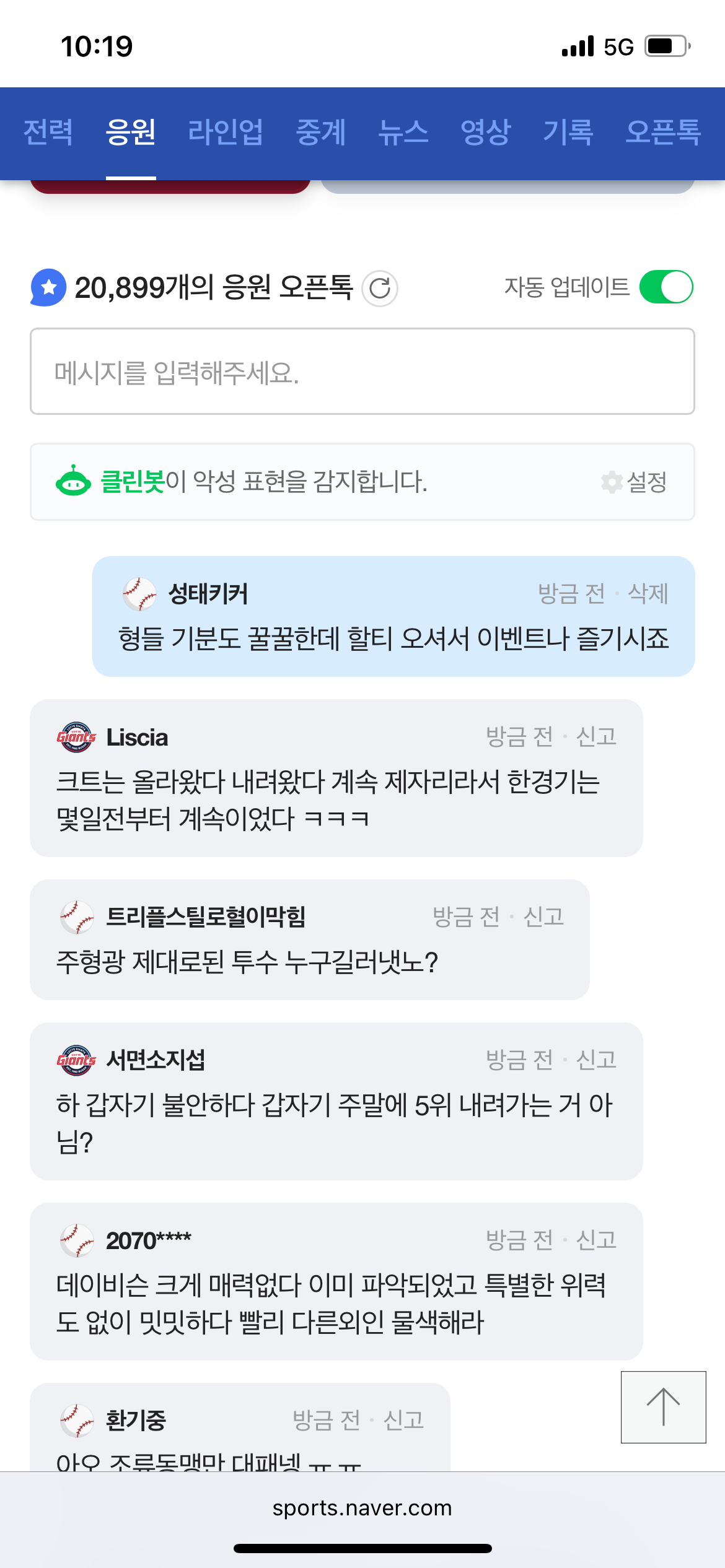Refresh the 응원 오픈톡 messages

pos(380,289)
